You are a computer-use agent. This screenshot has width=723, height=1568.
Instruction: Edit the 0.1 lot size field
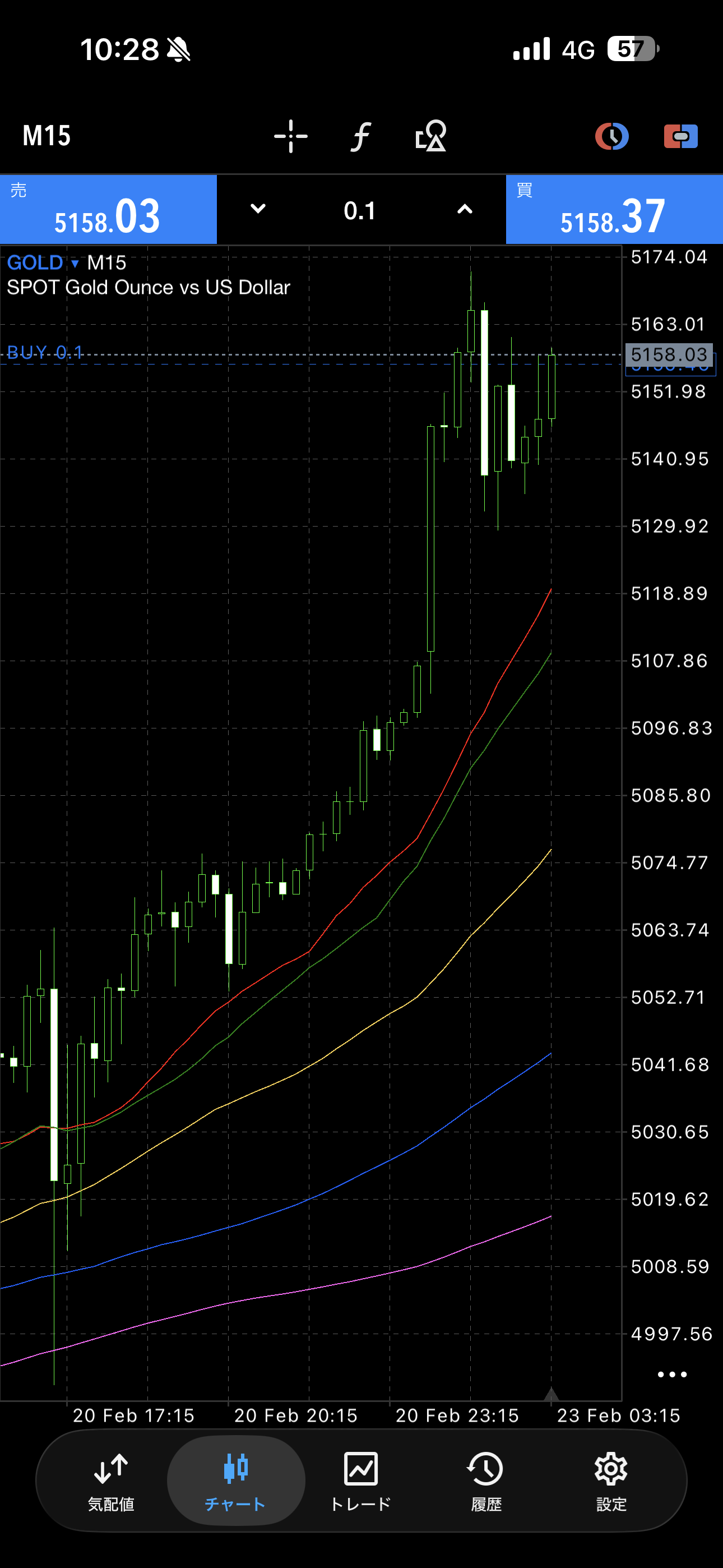tap(360, 211)
